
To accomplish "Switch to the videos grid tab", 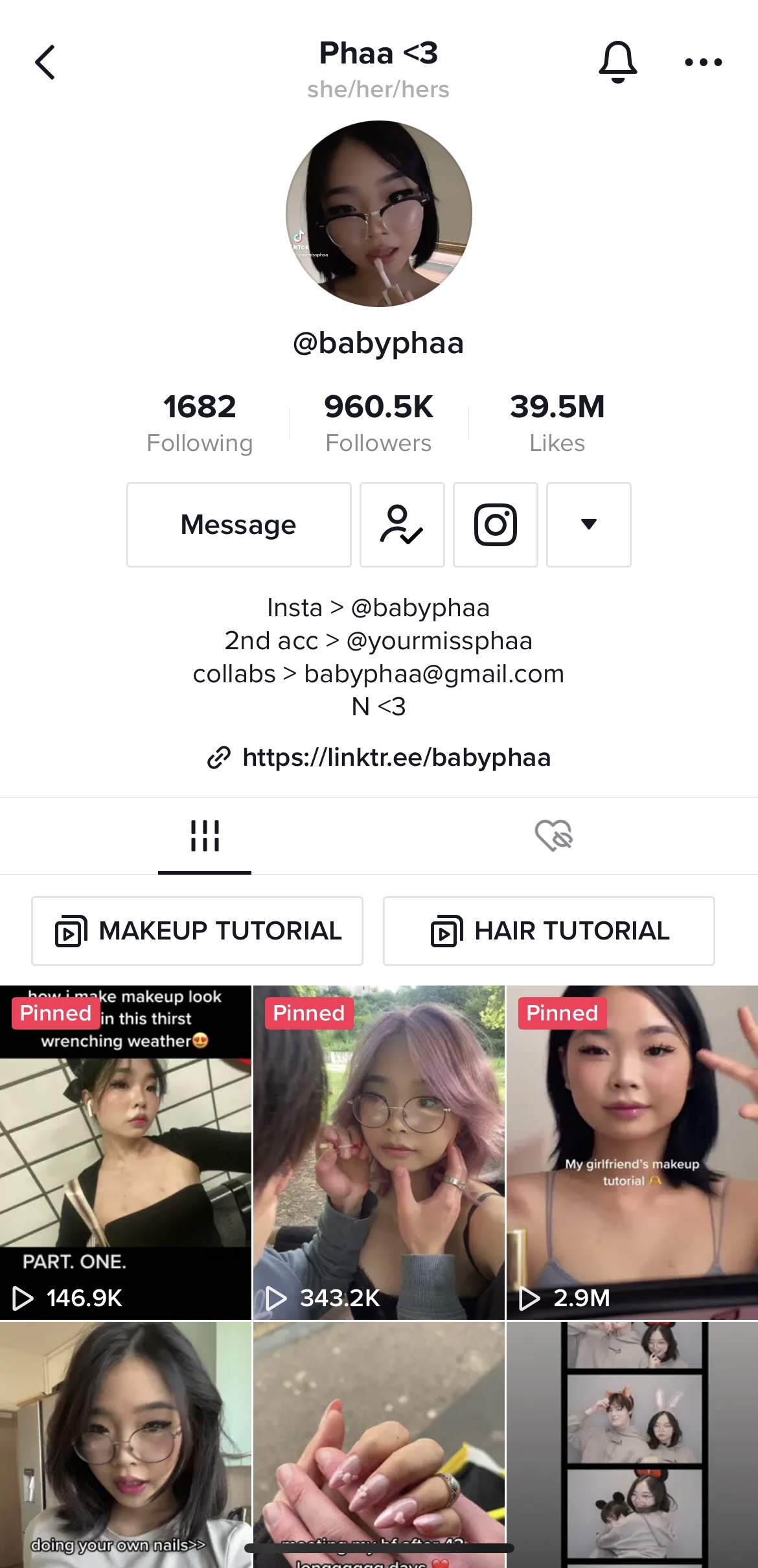I will 205,836.
